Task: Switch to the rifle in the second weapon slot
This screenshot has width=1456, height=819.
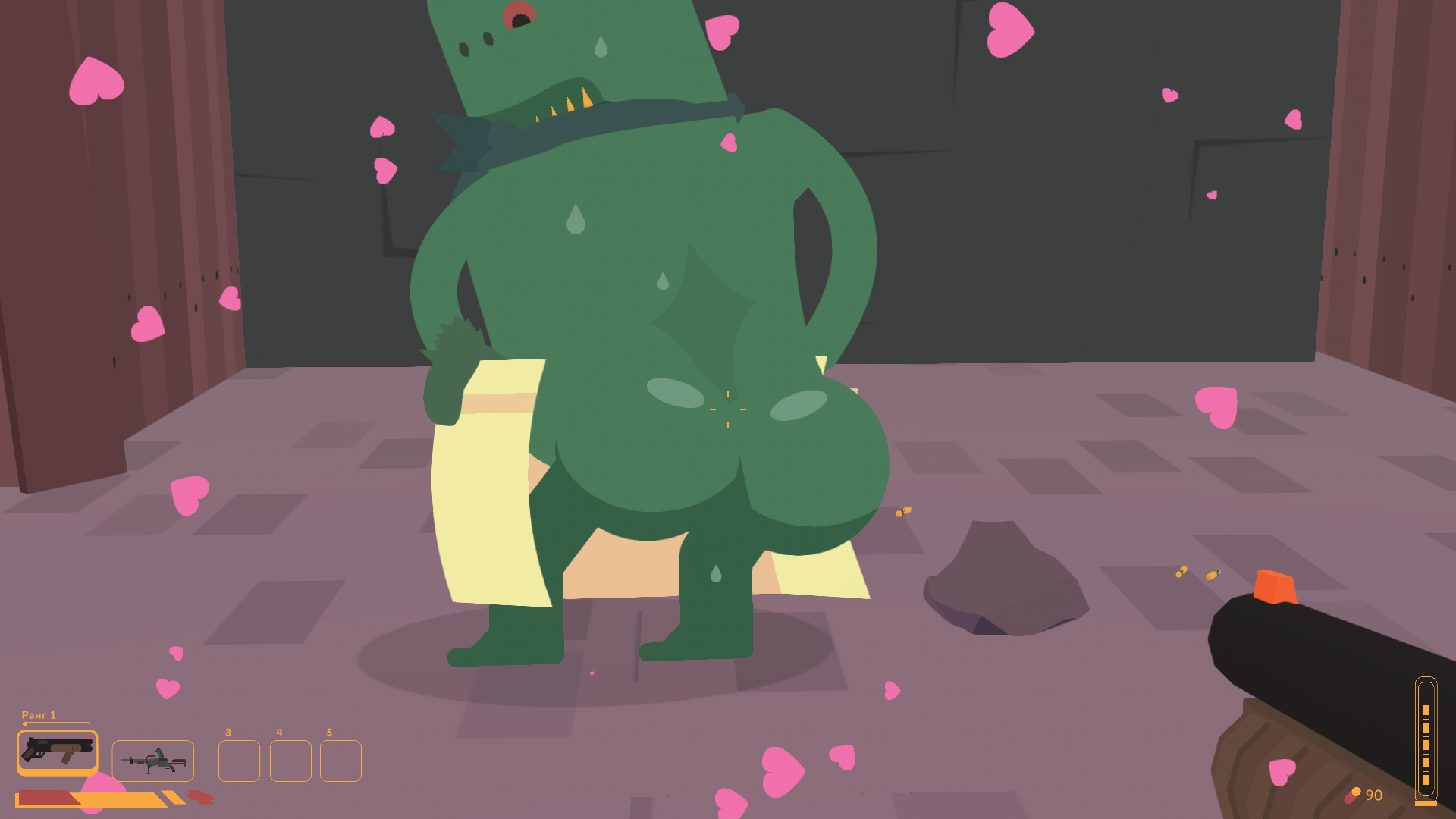Action: pyautogui.click(x=152, y=761)
